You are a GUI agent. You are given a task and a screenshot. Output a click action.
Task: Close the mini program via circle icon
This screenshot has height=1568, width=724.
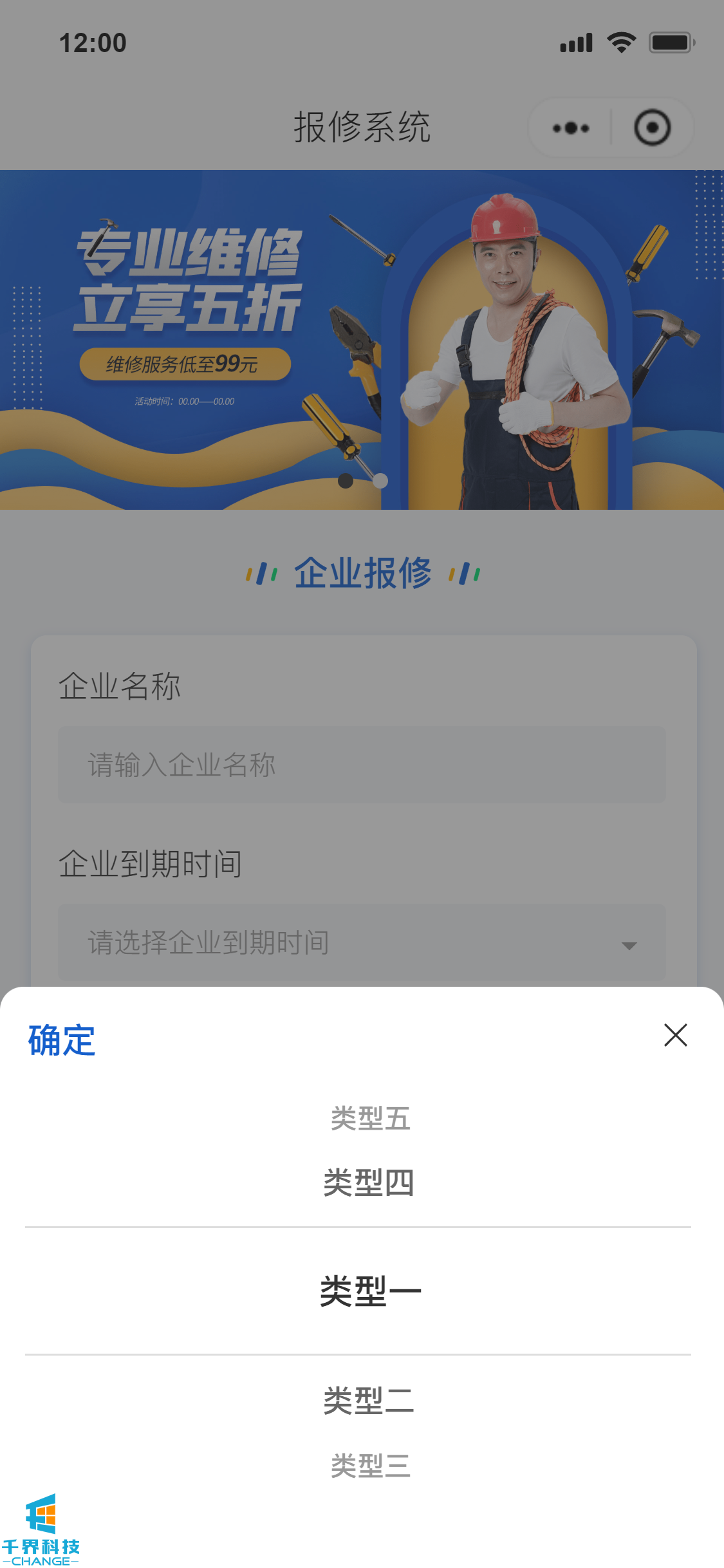tap(652, 128)
